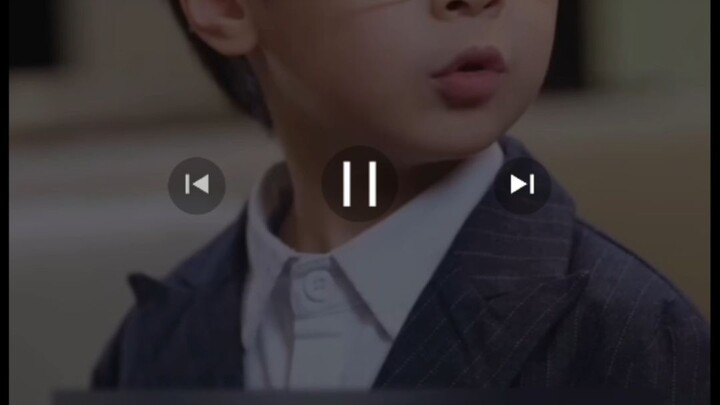Go back to the previous video
The width and height of the screenshot is (720, 405).
[x=196, y=185]
